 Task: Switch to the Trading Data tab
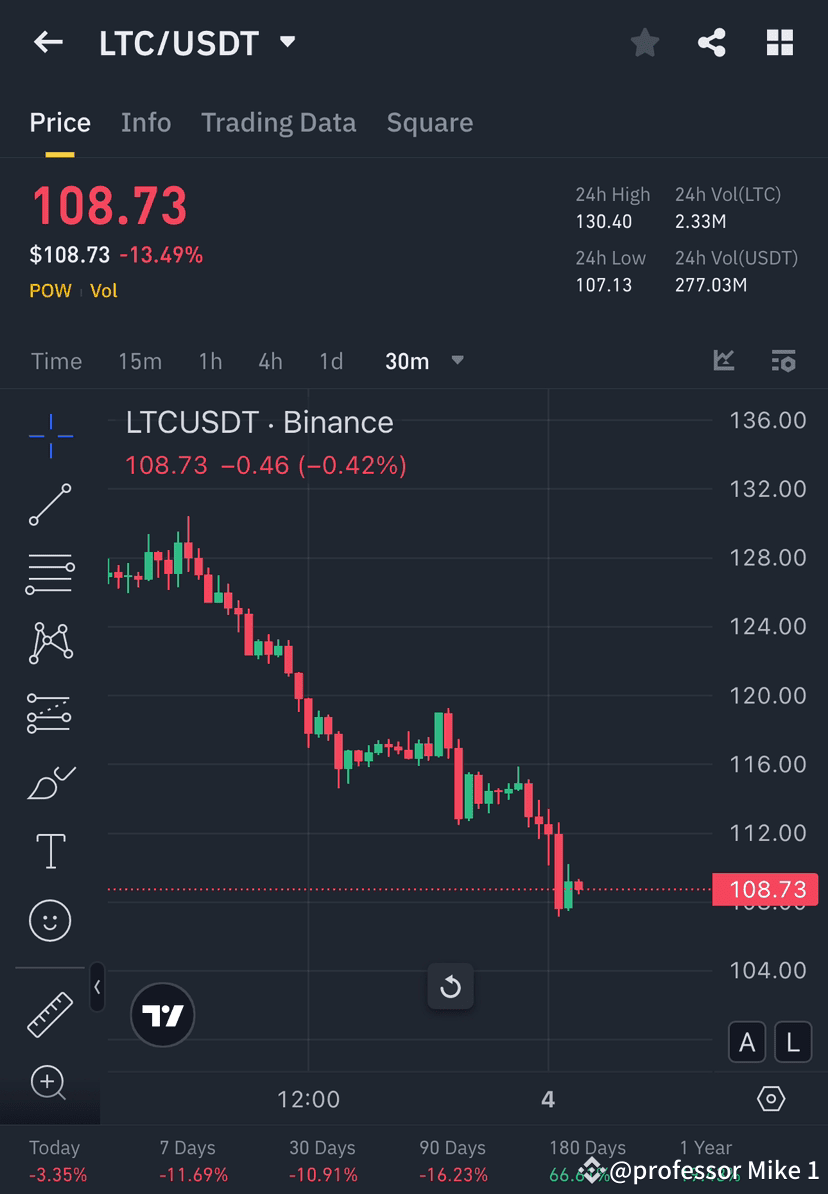(x=279, y=122)
